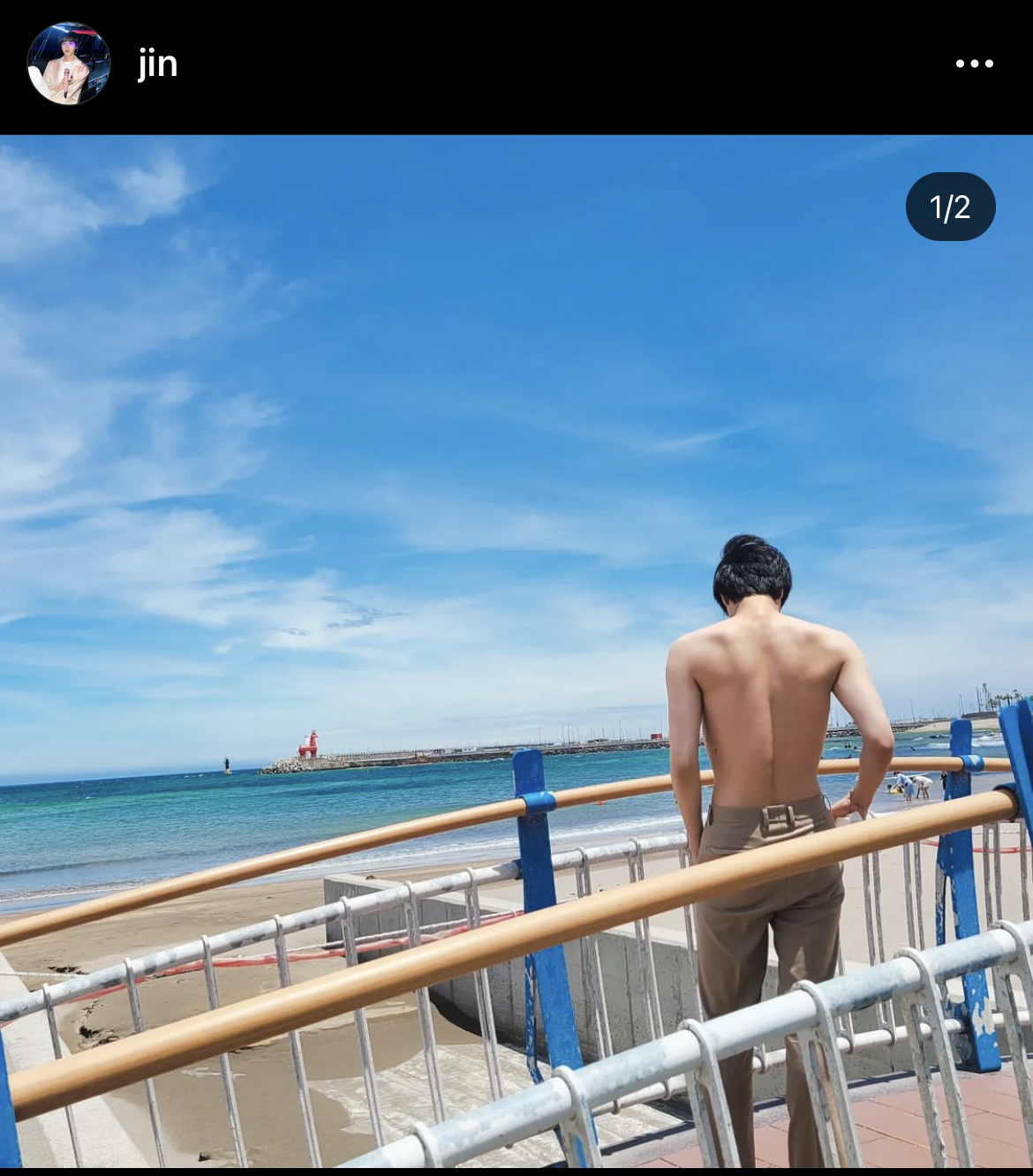Tap the username jin

[x=158, y=64]
